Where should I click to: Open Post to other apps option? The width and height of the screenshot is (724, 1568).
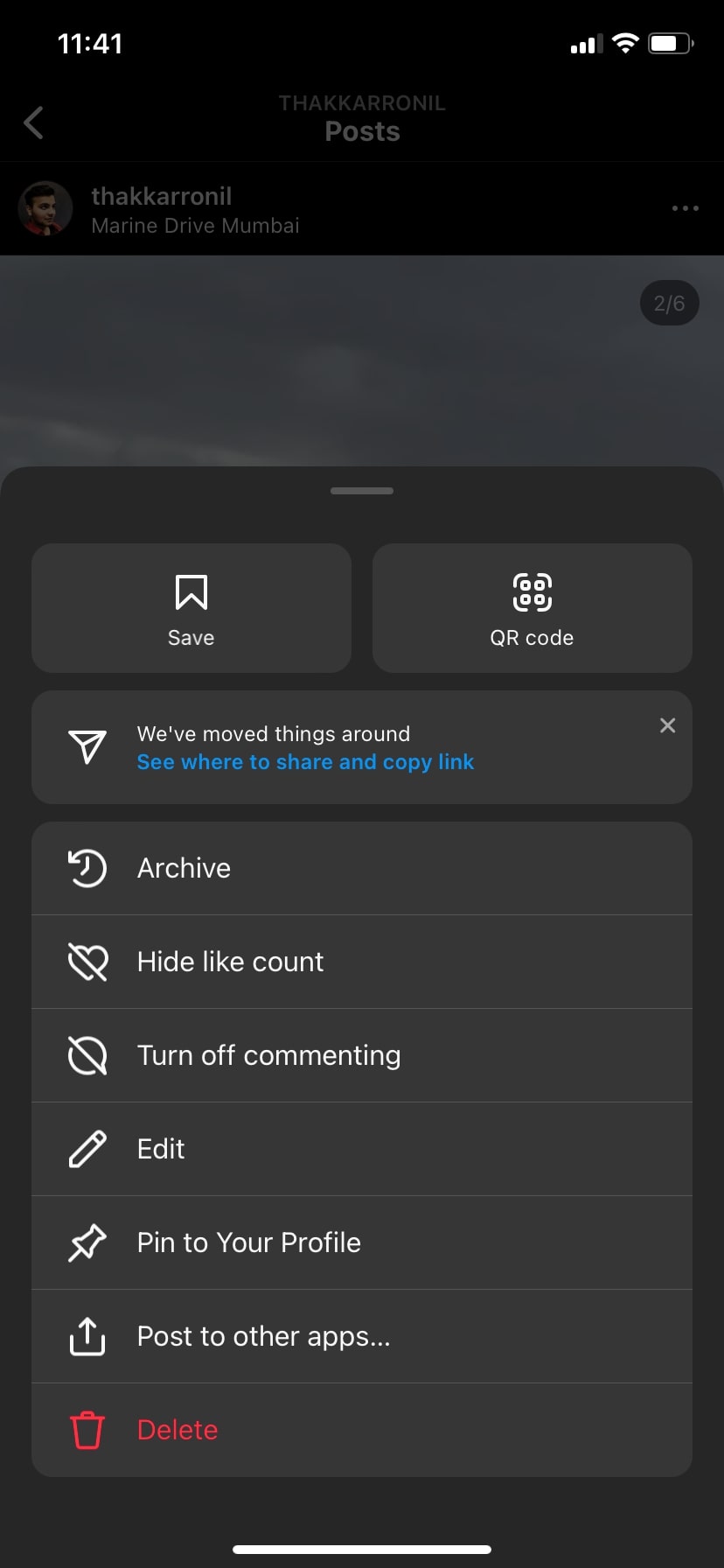click(361, 1336)
